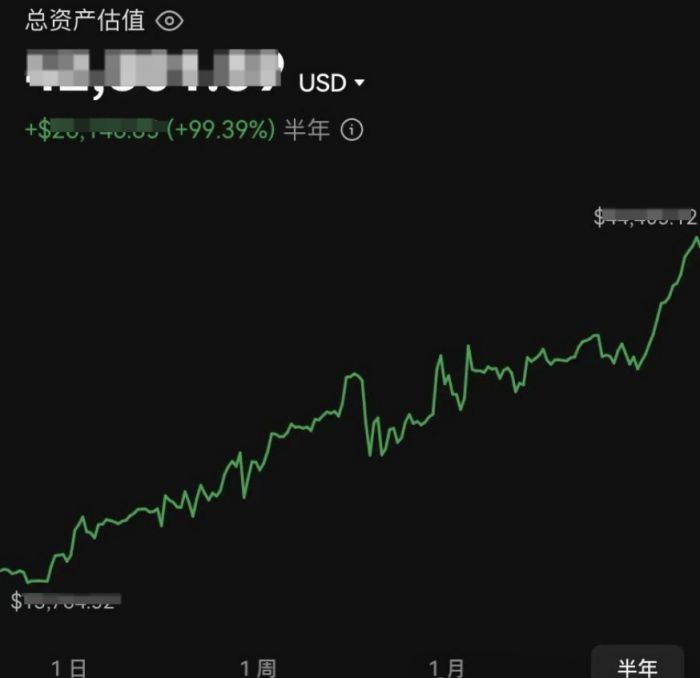Toggle the total asset value visibility eye
Viewport: 700px width, 678px height.
tap(170, 21)
